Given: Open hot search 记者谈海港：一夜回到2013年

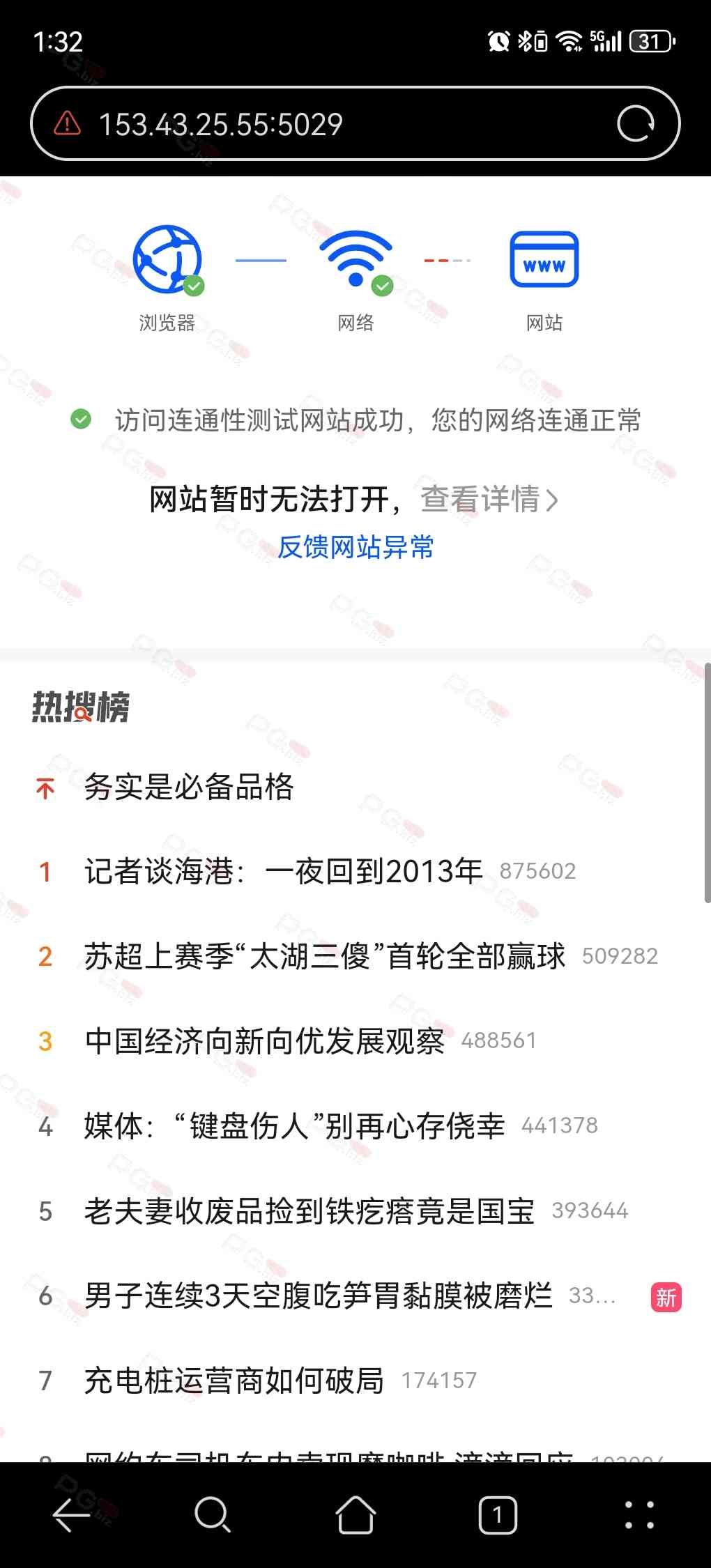Looking at the screenshot, I should [283, 871].
